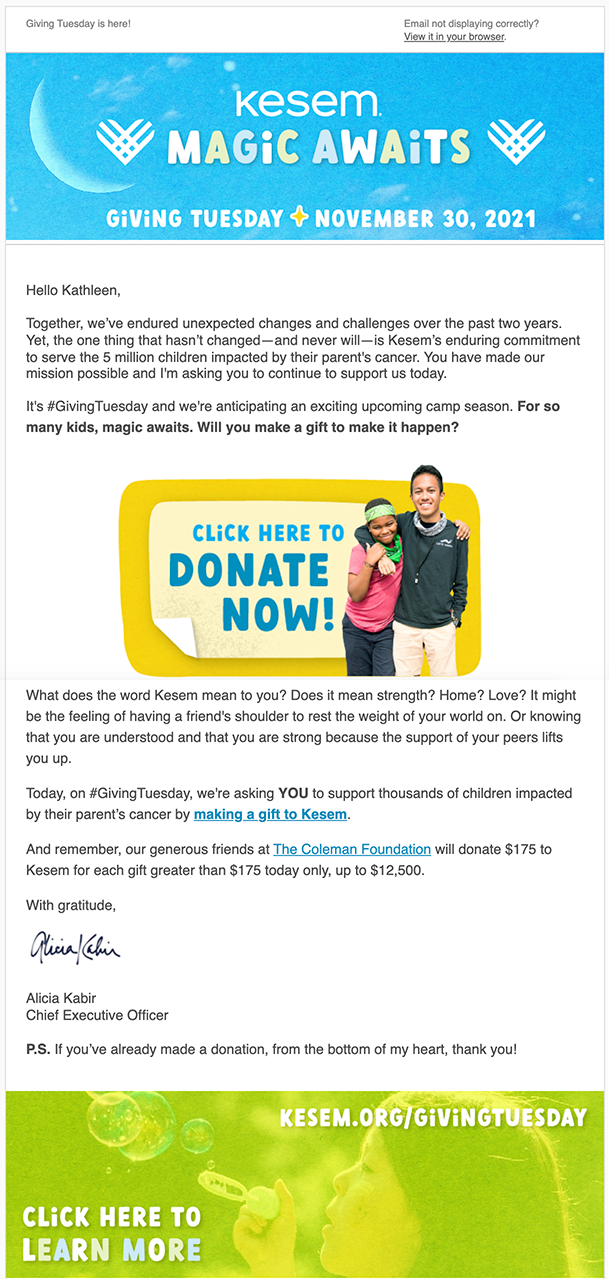Open The Coleman Foundation link
Viewport: 609px width, 1279px height.
352,849
